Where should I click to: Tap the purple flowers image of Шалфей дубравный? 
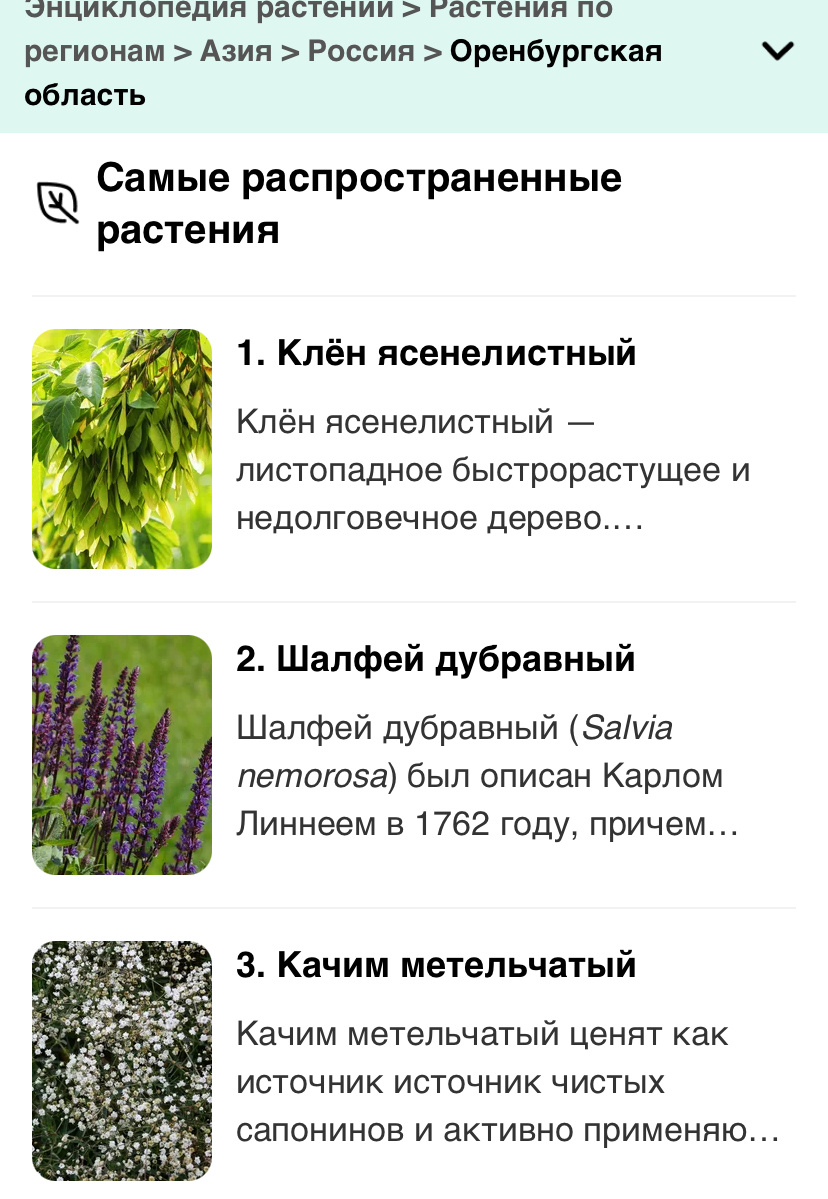pyautogui.click(x=121, y=755)
